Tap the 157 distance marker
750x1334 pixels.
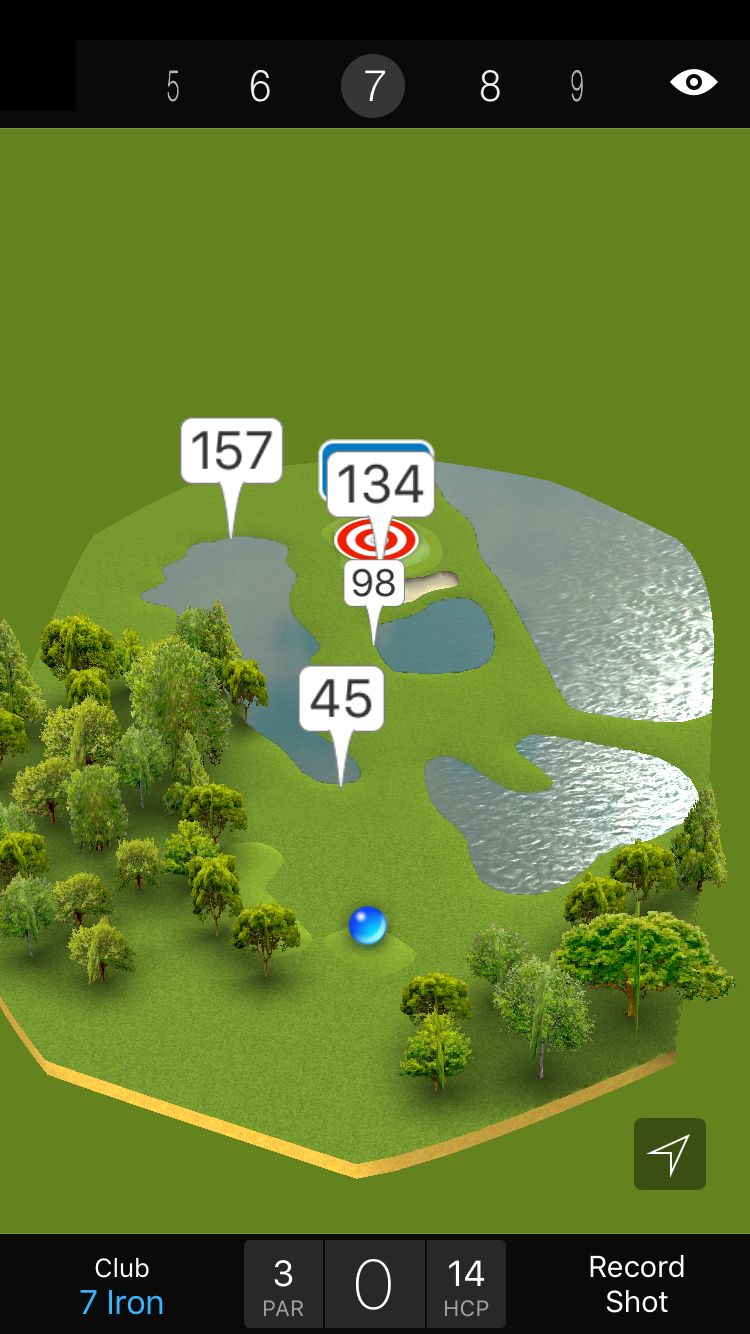[x=231, y=451]
